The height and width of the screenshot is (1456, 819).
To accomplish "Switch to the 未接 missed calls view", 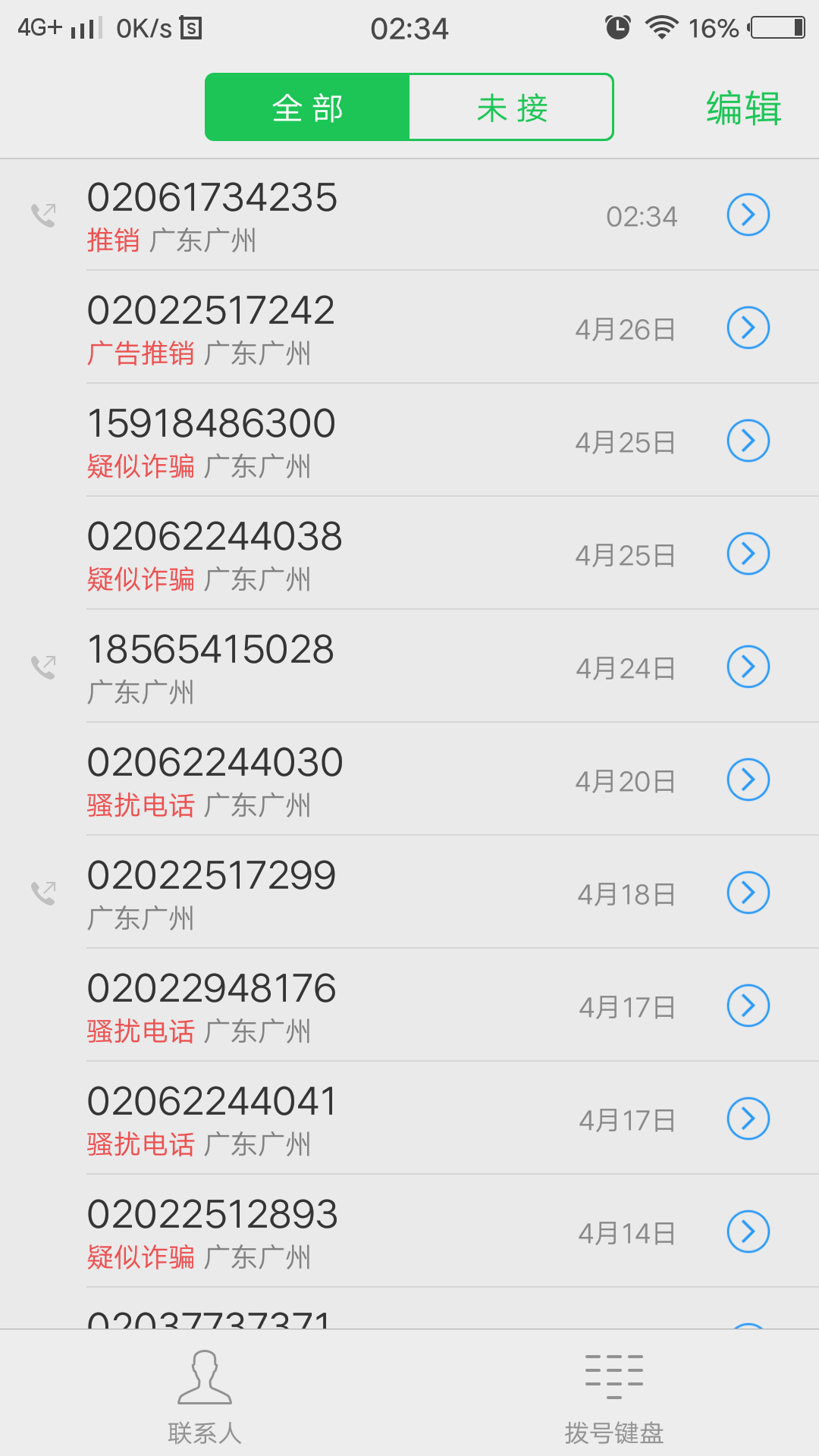I will click(x=511, y=107).
